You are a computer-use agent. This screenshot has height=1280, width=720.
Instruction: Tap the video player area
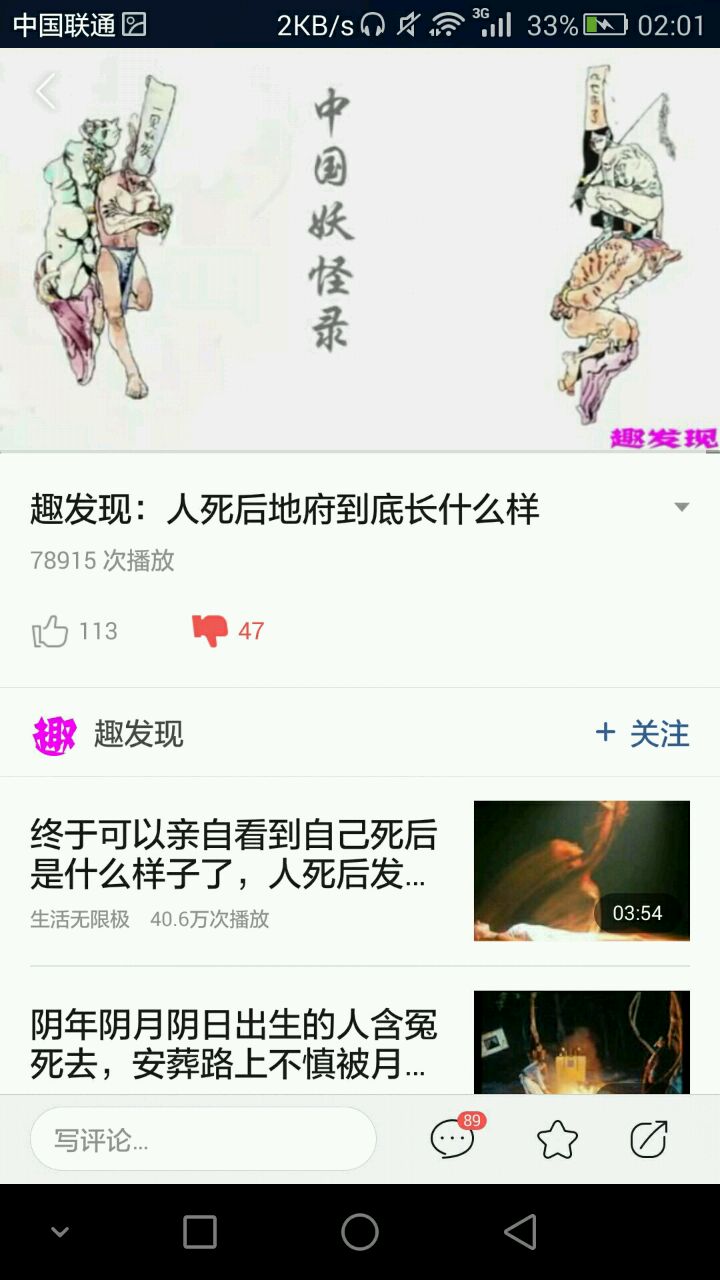click(x=360, y=250)
